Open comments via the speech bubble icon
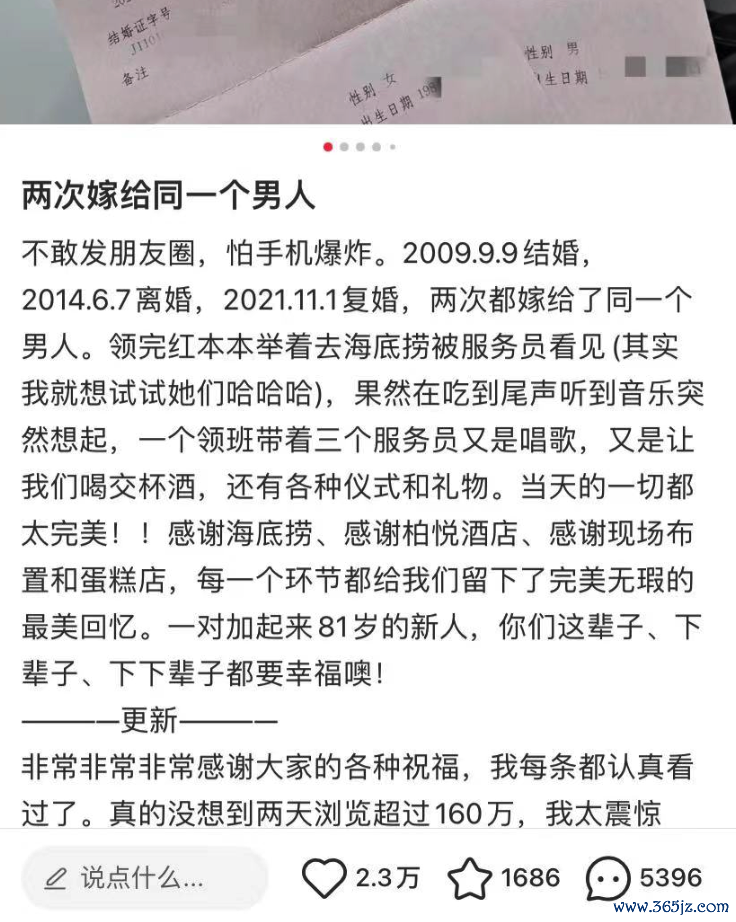 pos(609,878)
